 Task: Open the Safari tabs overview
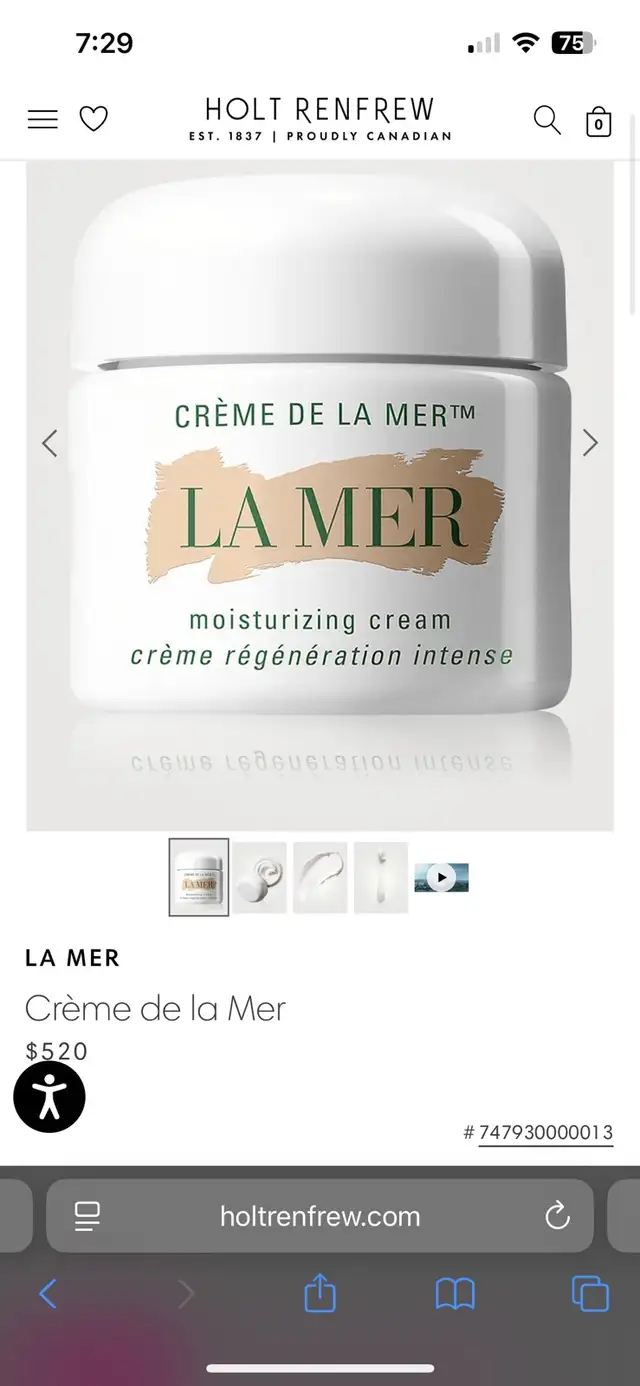point(590,1294)
